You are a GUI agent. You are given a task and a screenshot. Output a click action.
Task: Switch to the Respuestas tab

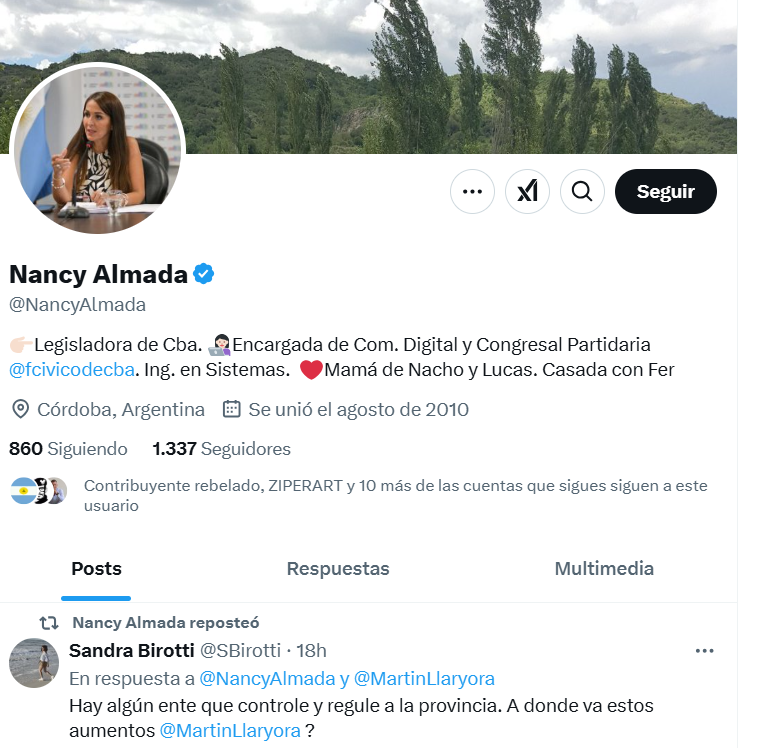(338, 569)
